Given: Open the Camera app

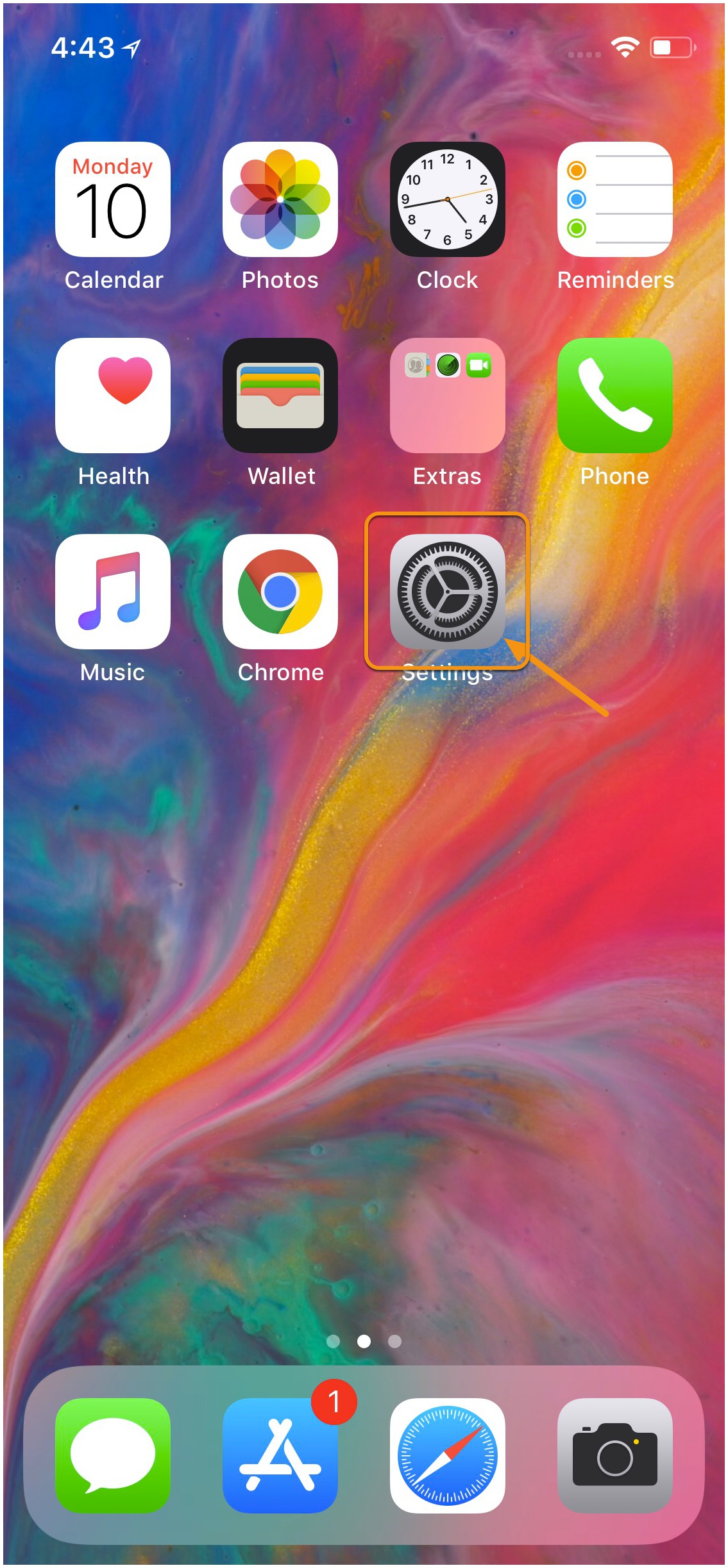Looking at the screenshot, I should pyautogui.click(x=615, y=1456).
